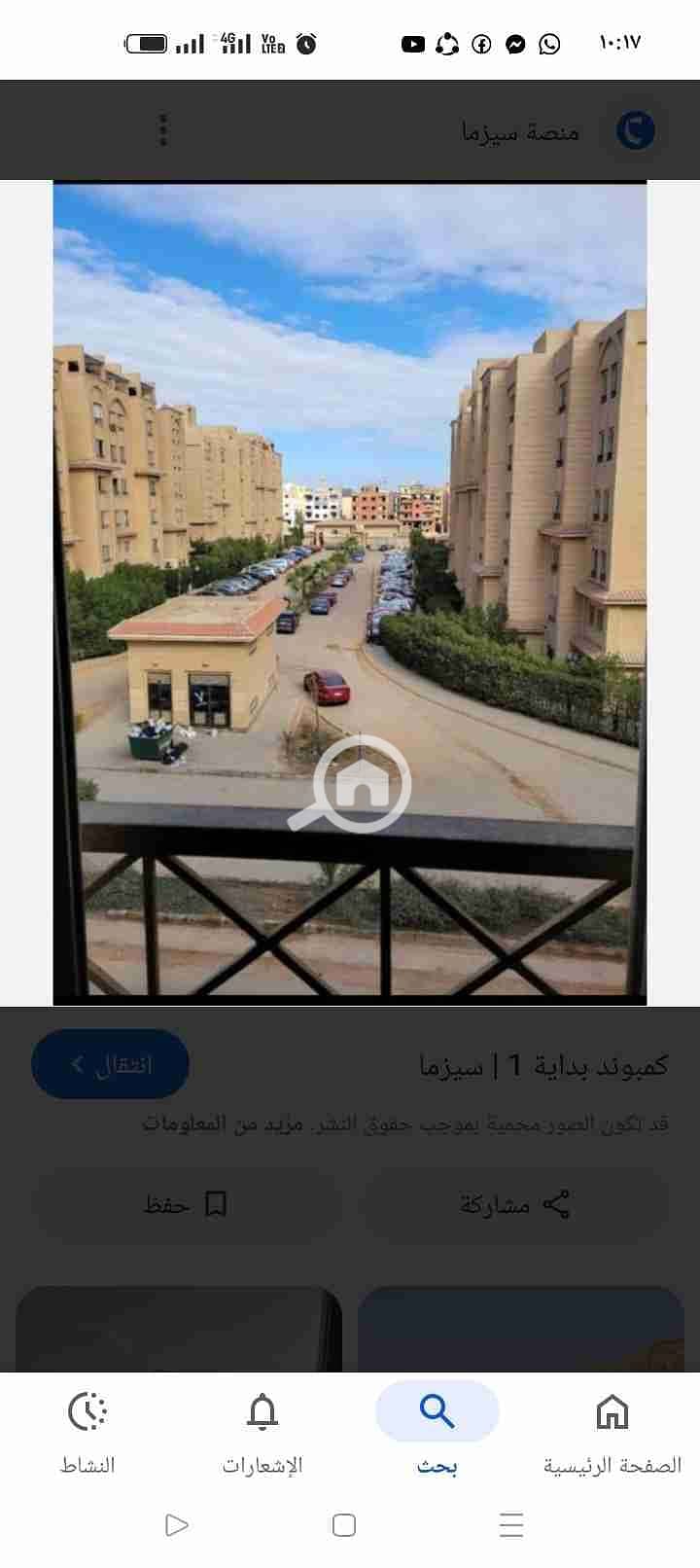Open the الإشعارات notifications tab
The height and width of the screenshot is (1568, 700).
tap(262, 1432)
